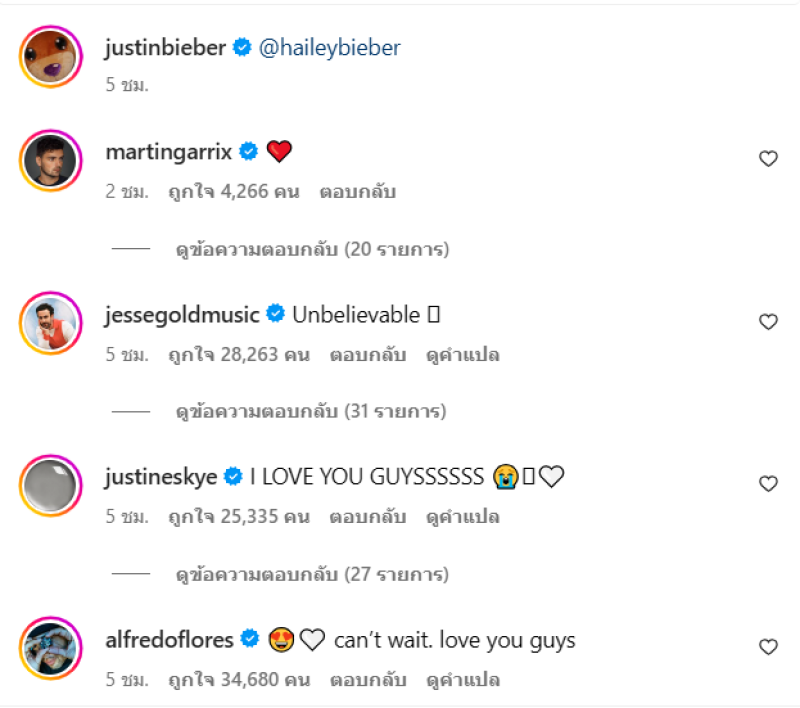Like martingarrix's comment
This screenshot has width=800, height=708.
coord(768,158)
